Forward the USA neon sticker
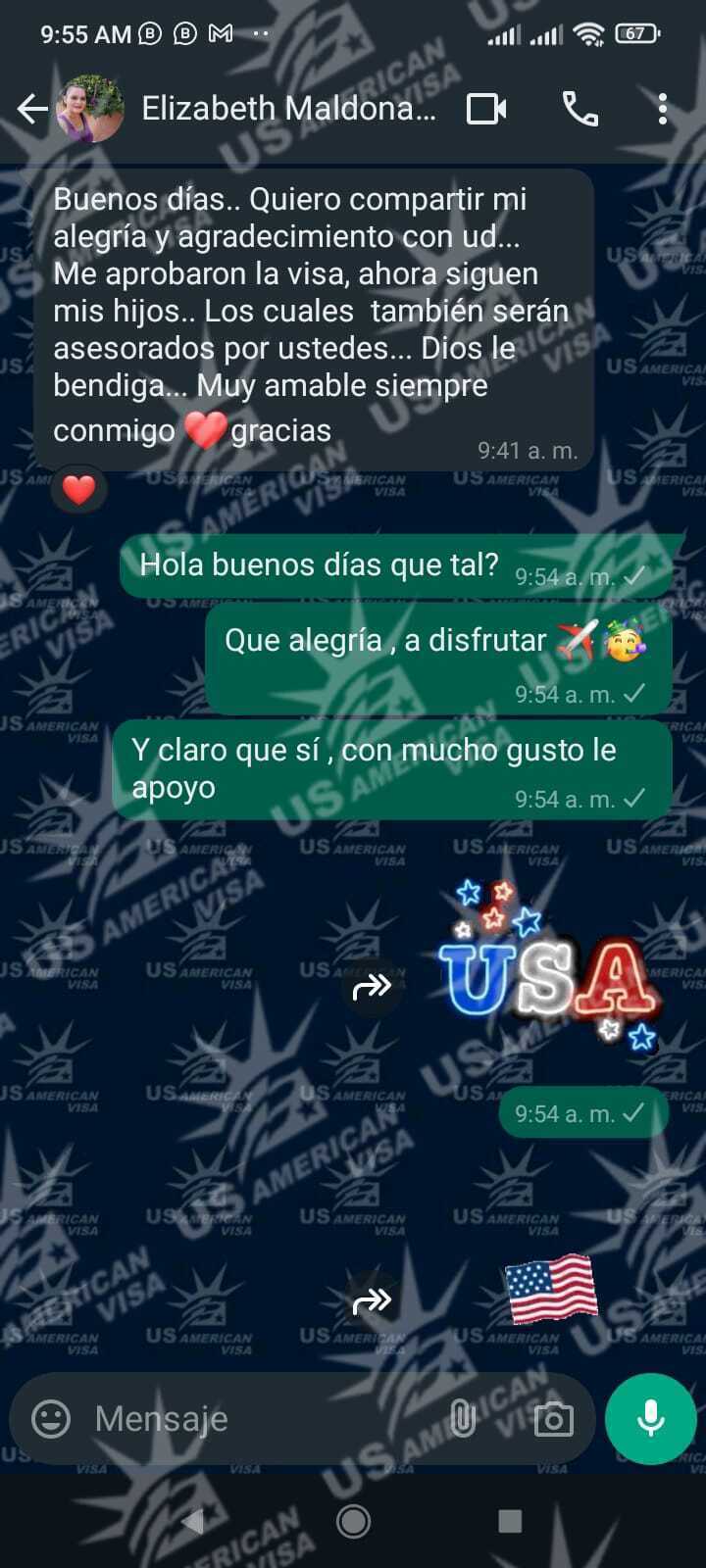Image resolution: width=706 pixels, height=1568 pixels. pos(372,987)
